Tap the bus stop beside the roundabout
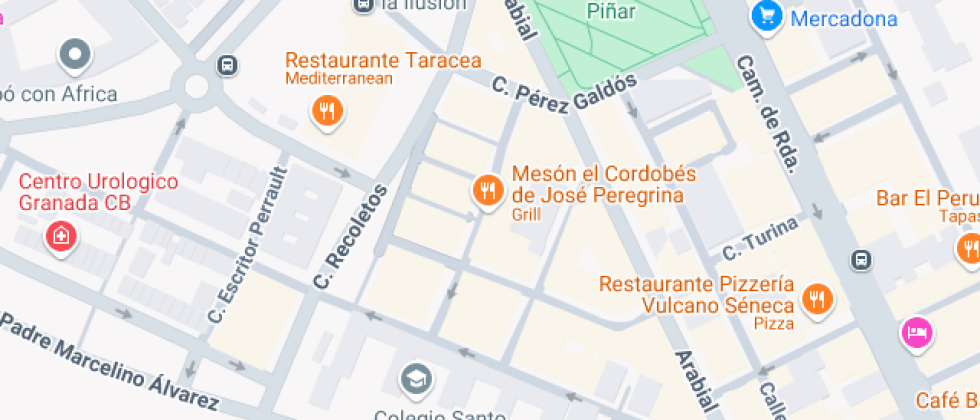This screenshot has height=420, width=980. pyautogui.click(x=228, y=65)
